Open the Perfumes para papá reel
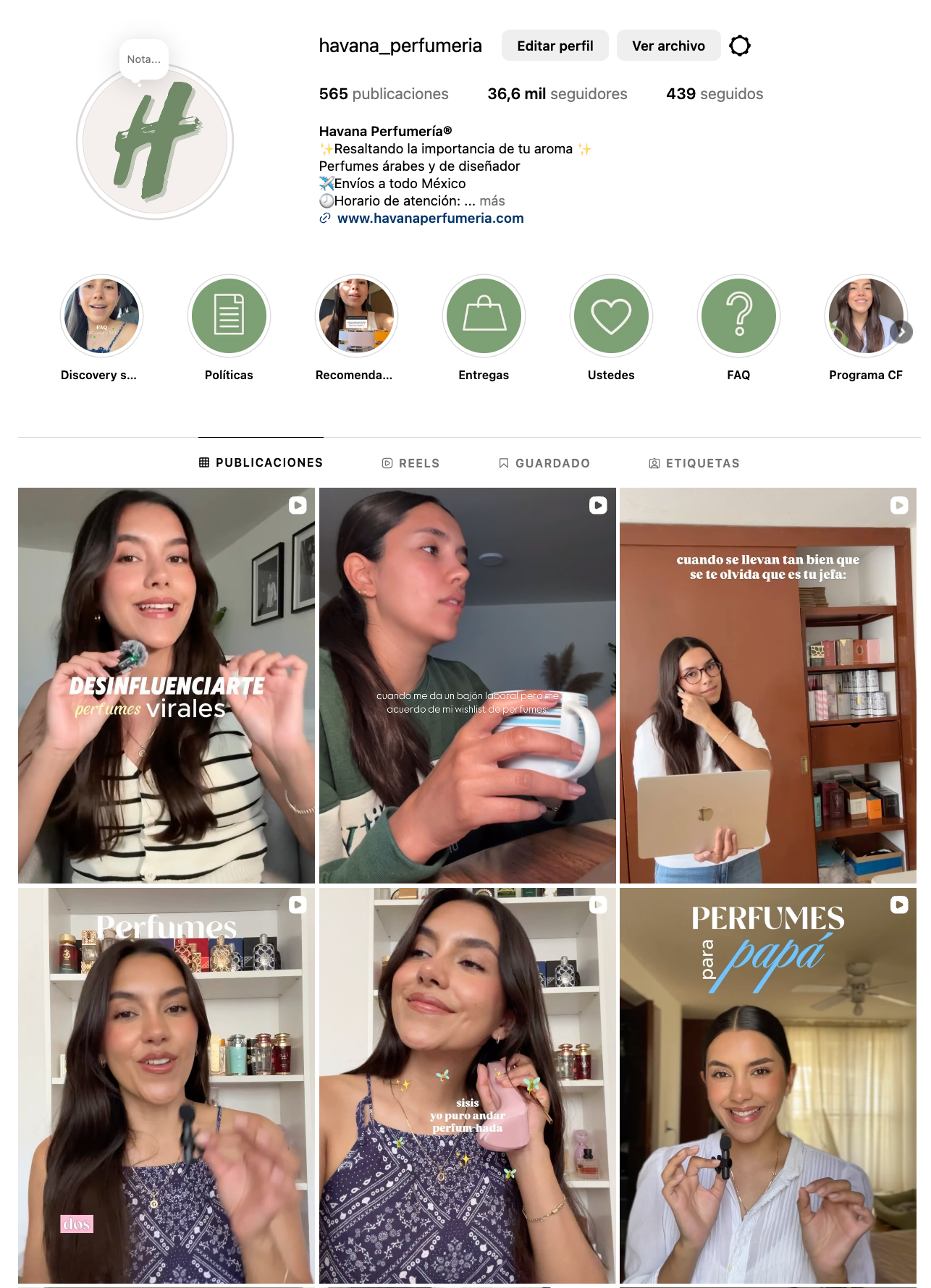This screenshot has height=1288, width=931. tap(768, 1085)
